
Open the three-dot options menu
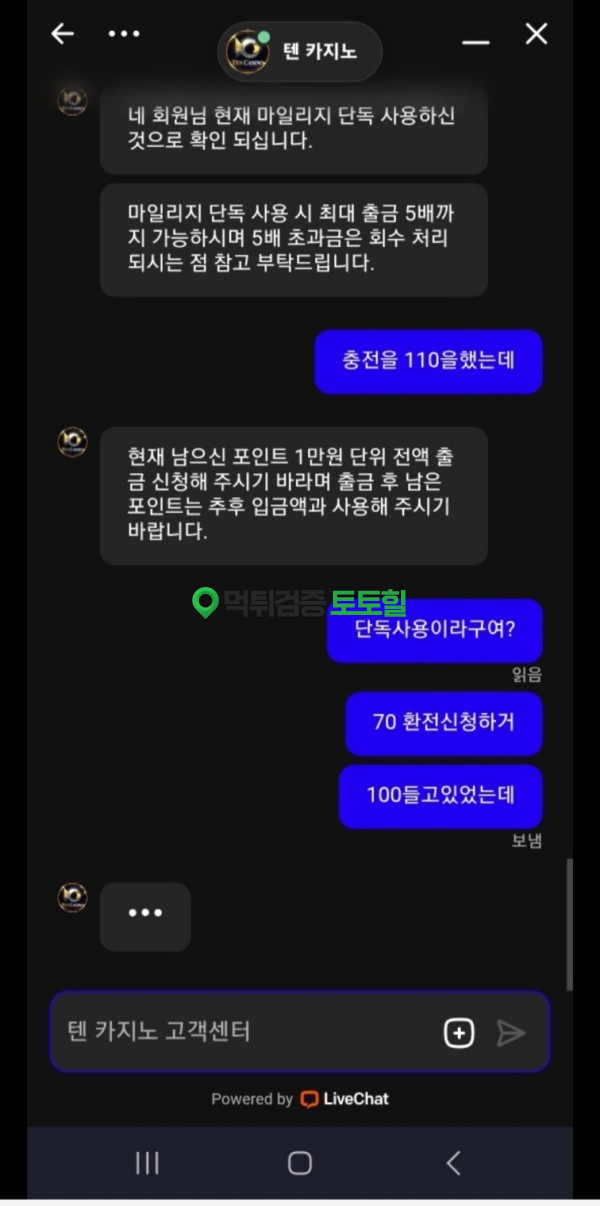pos(124,34)
